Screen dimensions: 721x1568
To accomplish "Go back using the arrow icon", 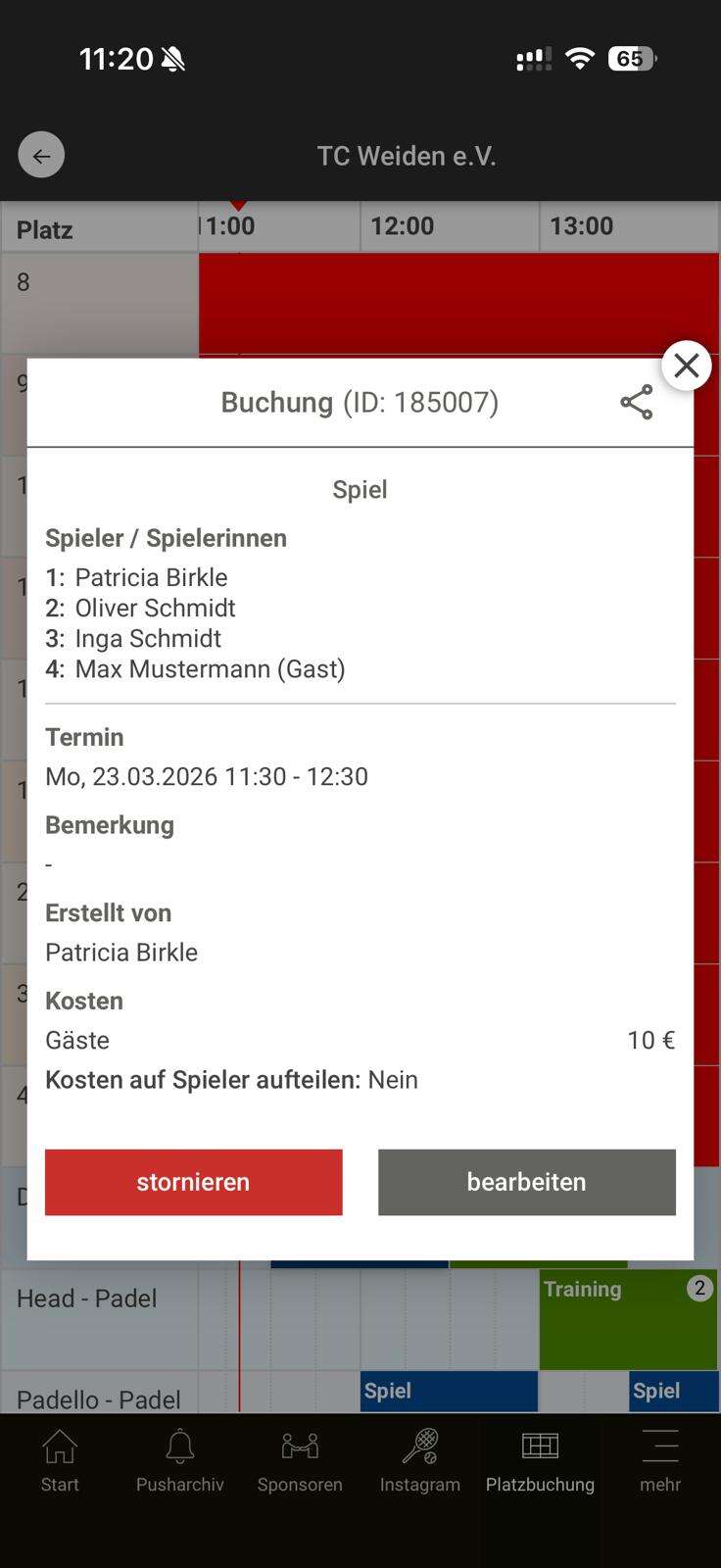I will (x=41, y=156).
